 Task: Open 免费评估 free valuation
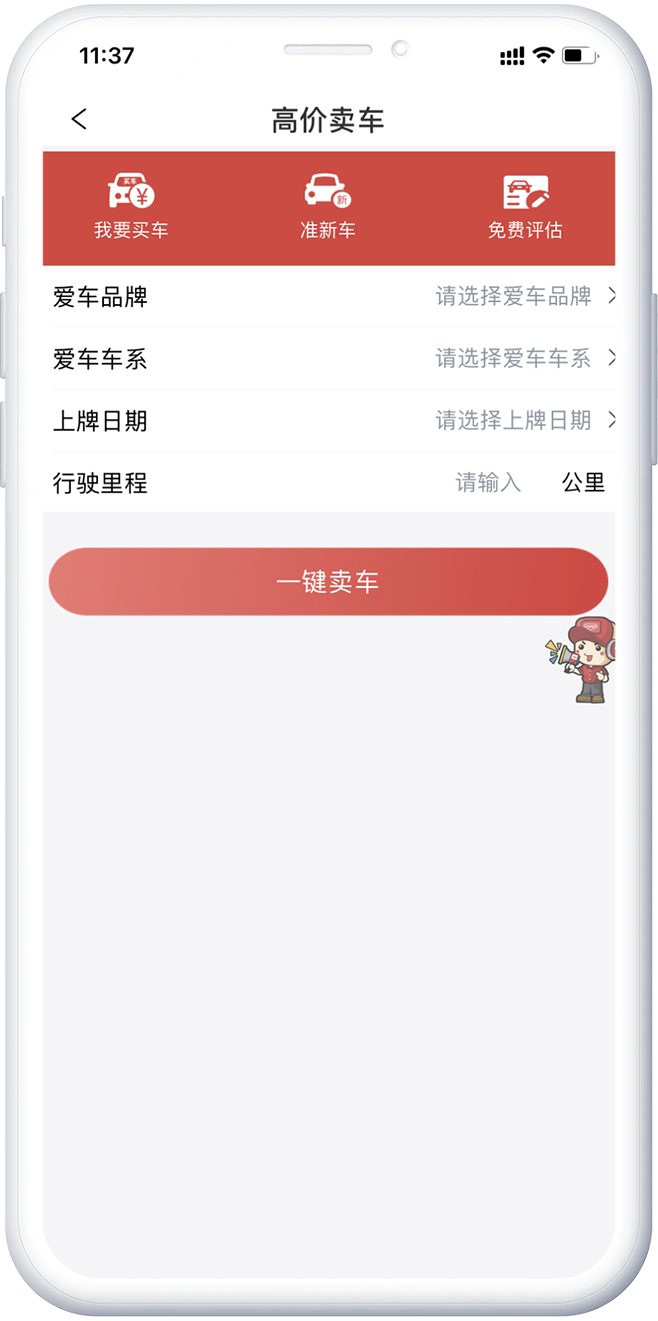point(525,207)
